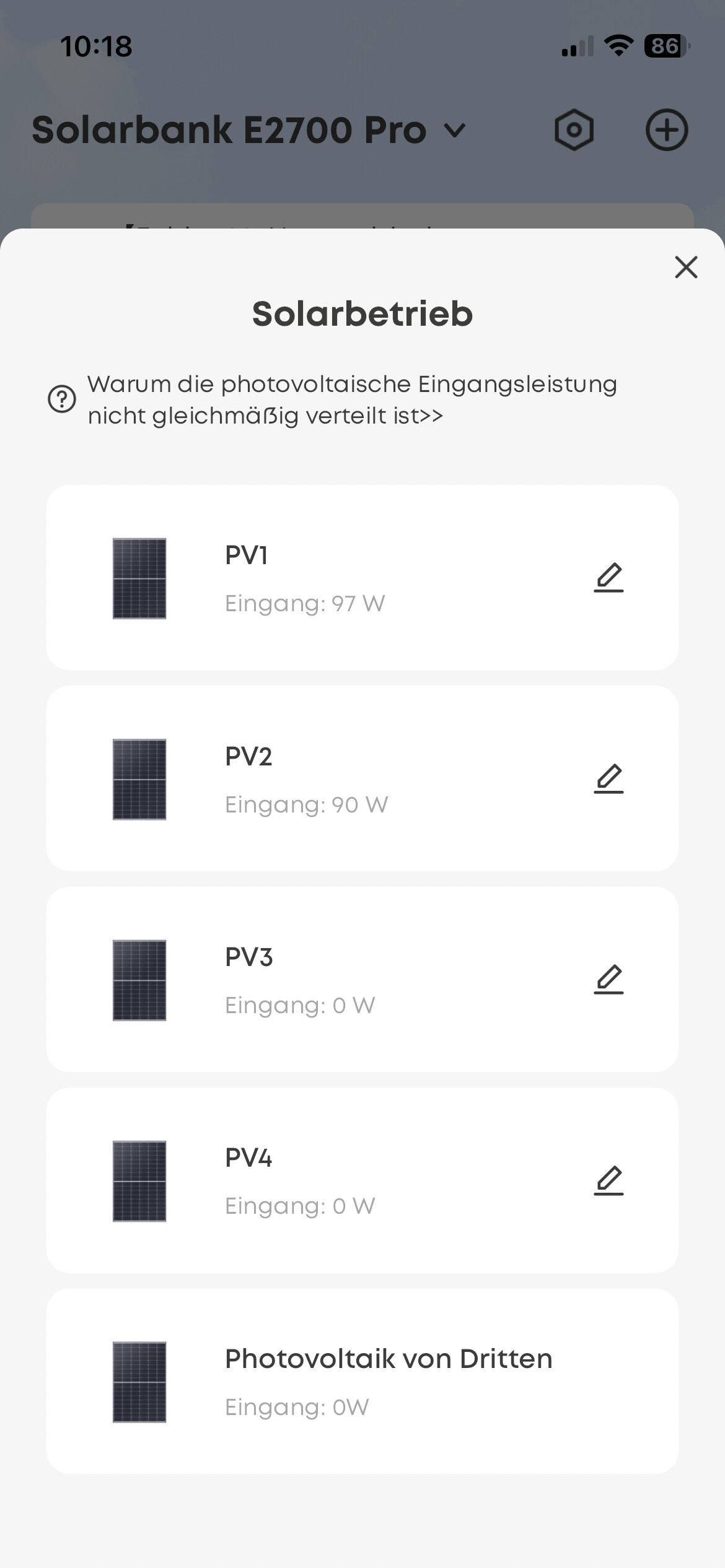Edit the PV2 panel name

[609, 778]
